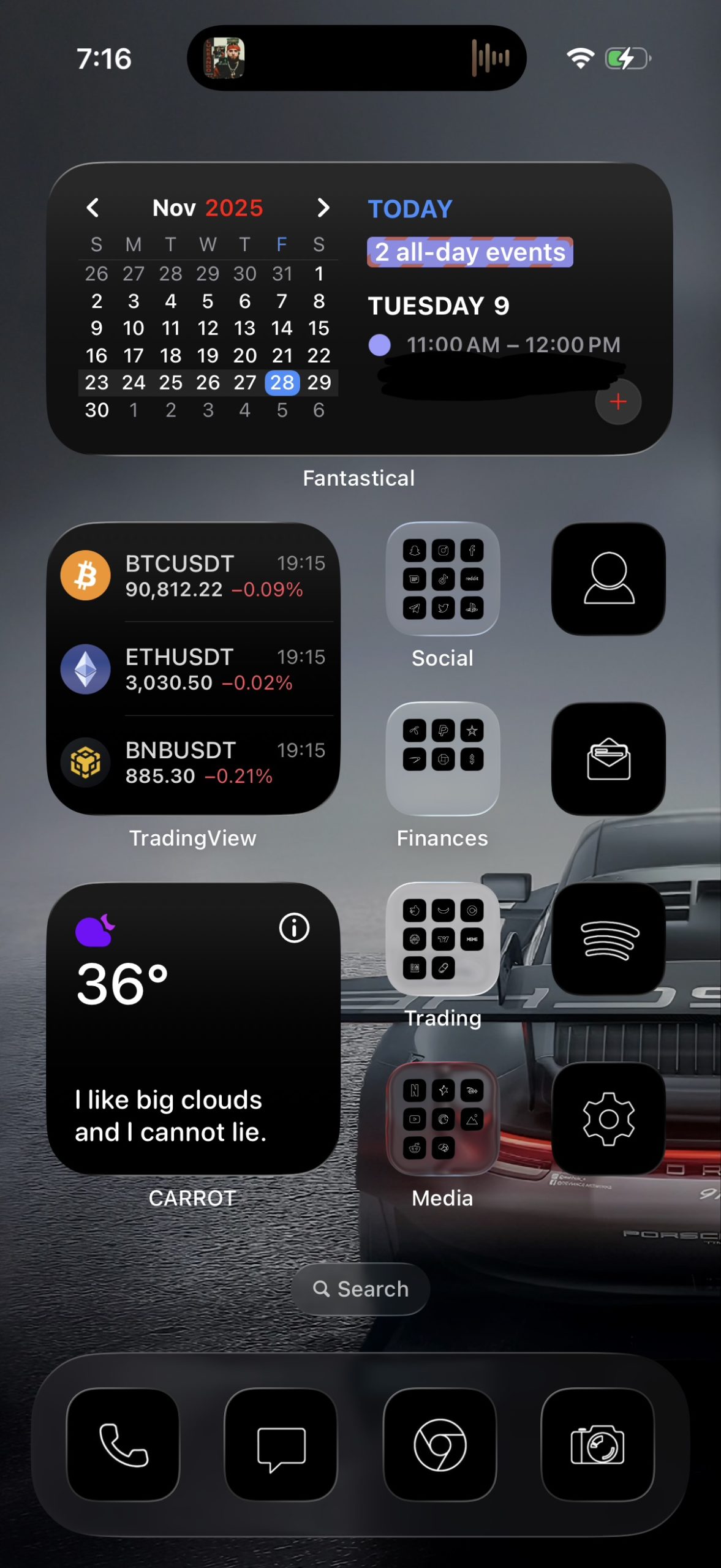721x1568 pixels.
Task: Open the Trading folder
Action: click(x=442, y=938)
